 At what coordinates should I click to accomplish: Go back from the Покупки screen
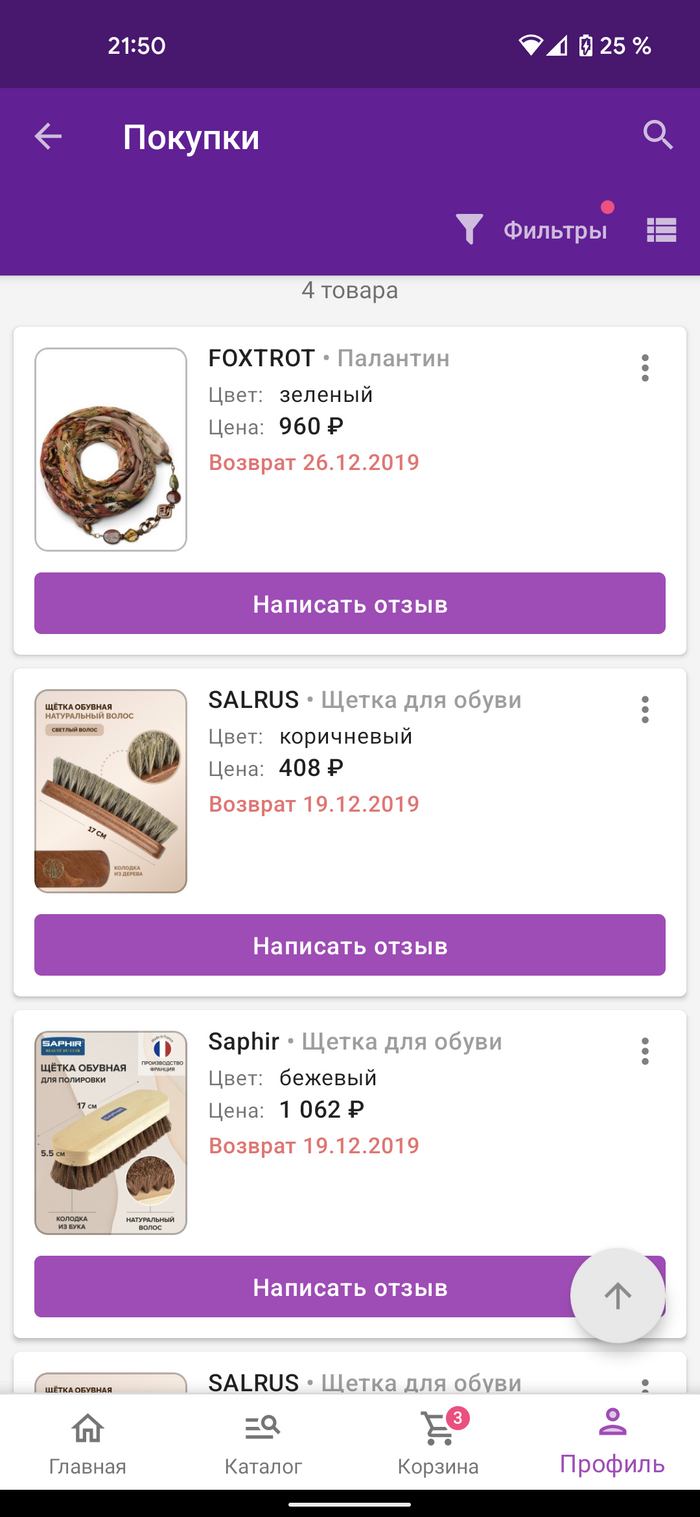48,137
